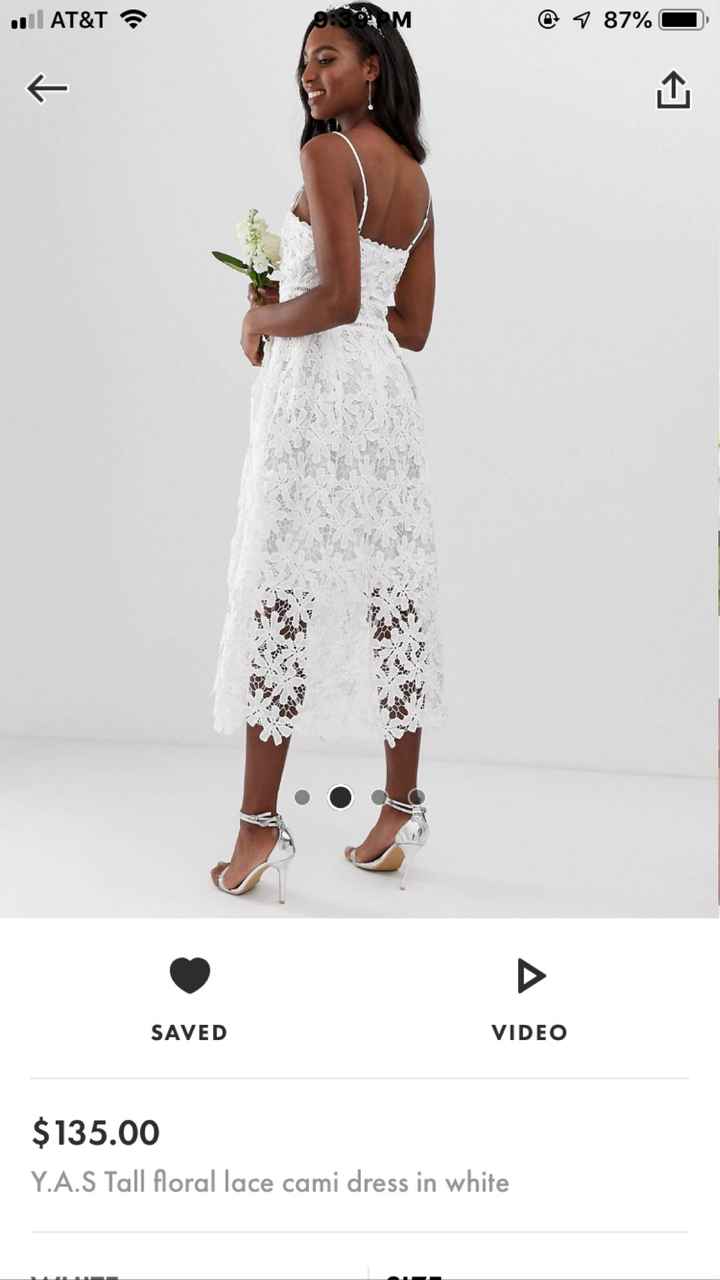Play the product video via play icon
This screenshot has width=720, height=1280.
pos(530,976)
